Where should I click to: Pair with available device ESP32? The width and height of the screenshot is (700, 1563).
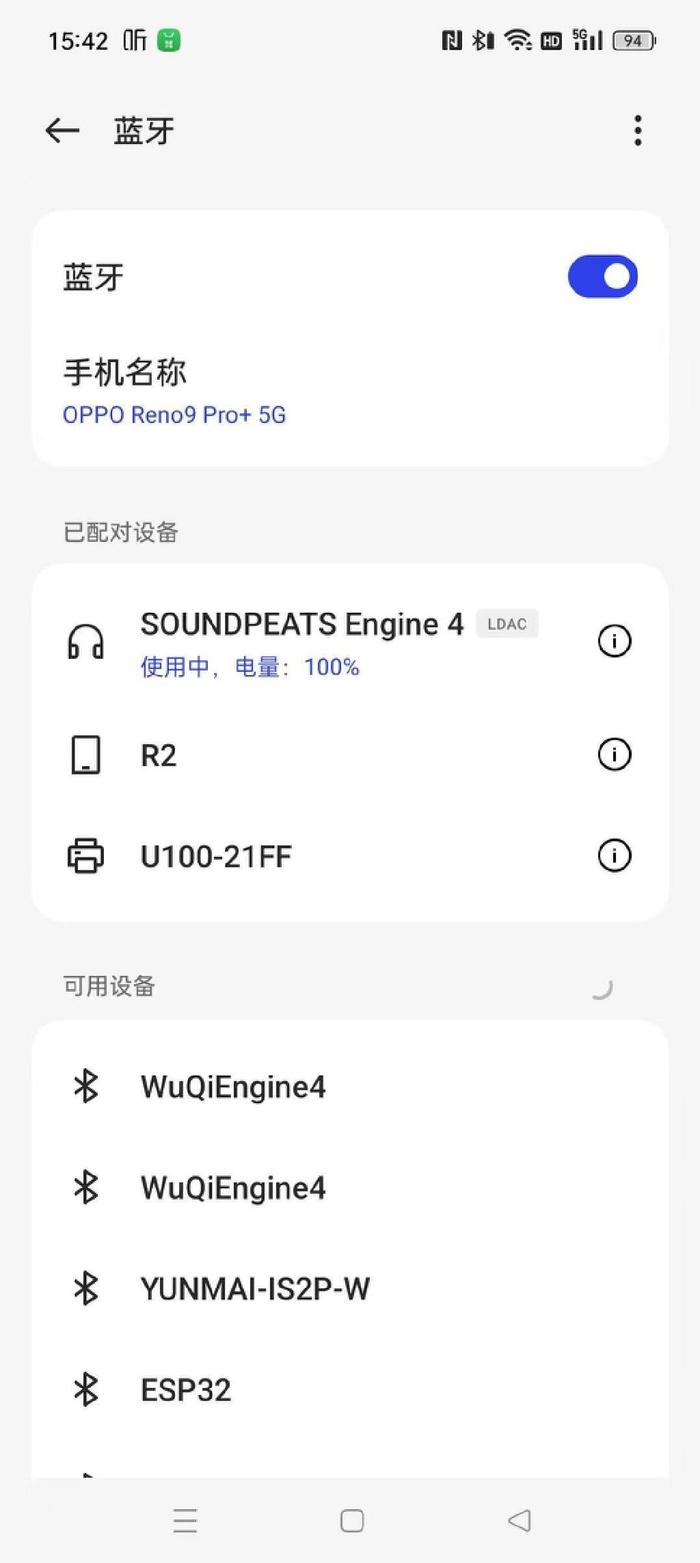pos(350,1390)
